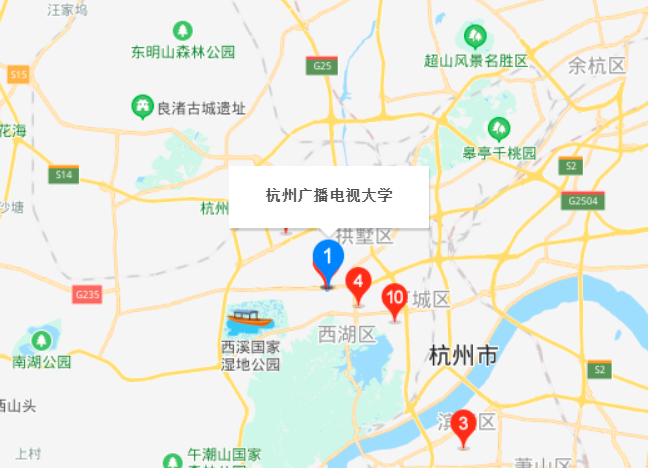
Task: Open the red map marker numbered 10
Action: [x=395, y=298]
